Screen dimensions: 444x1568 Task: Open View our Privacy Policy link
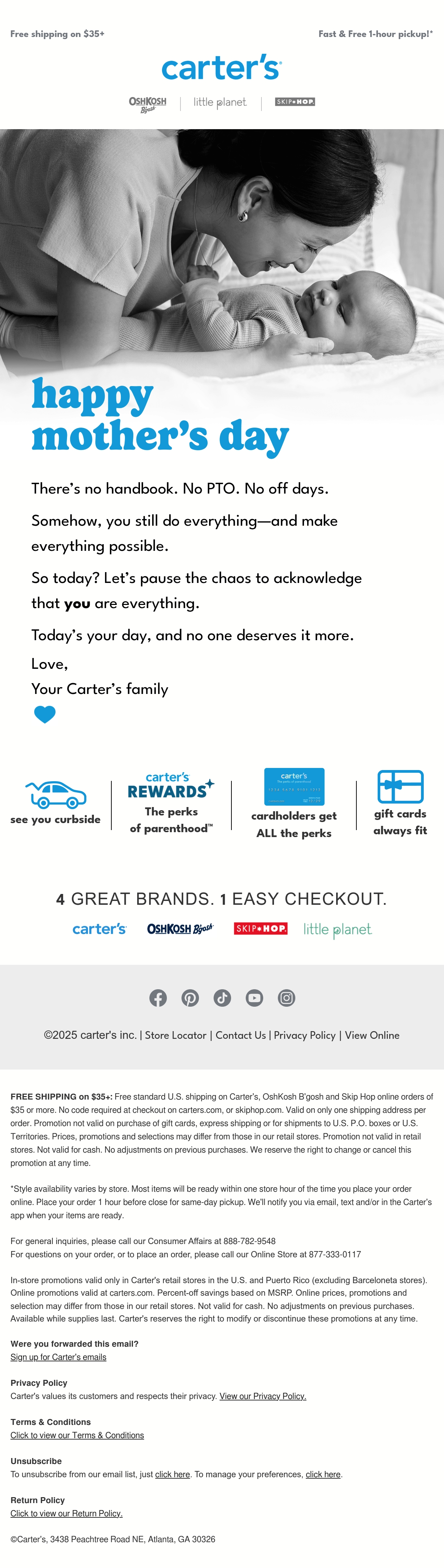(262, 1396)
